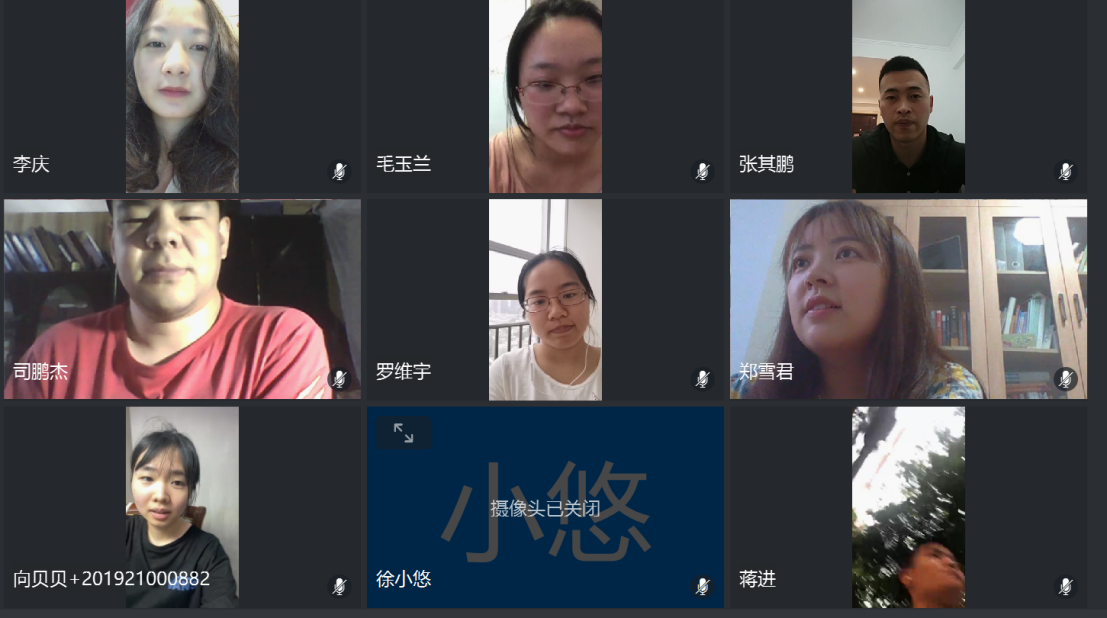Open 罗维宇's video tile

tap(545, 298)
